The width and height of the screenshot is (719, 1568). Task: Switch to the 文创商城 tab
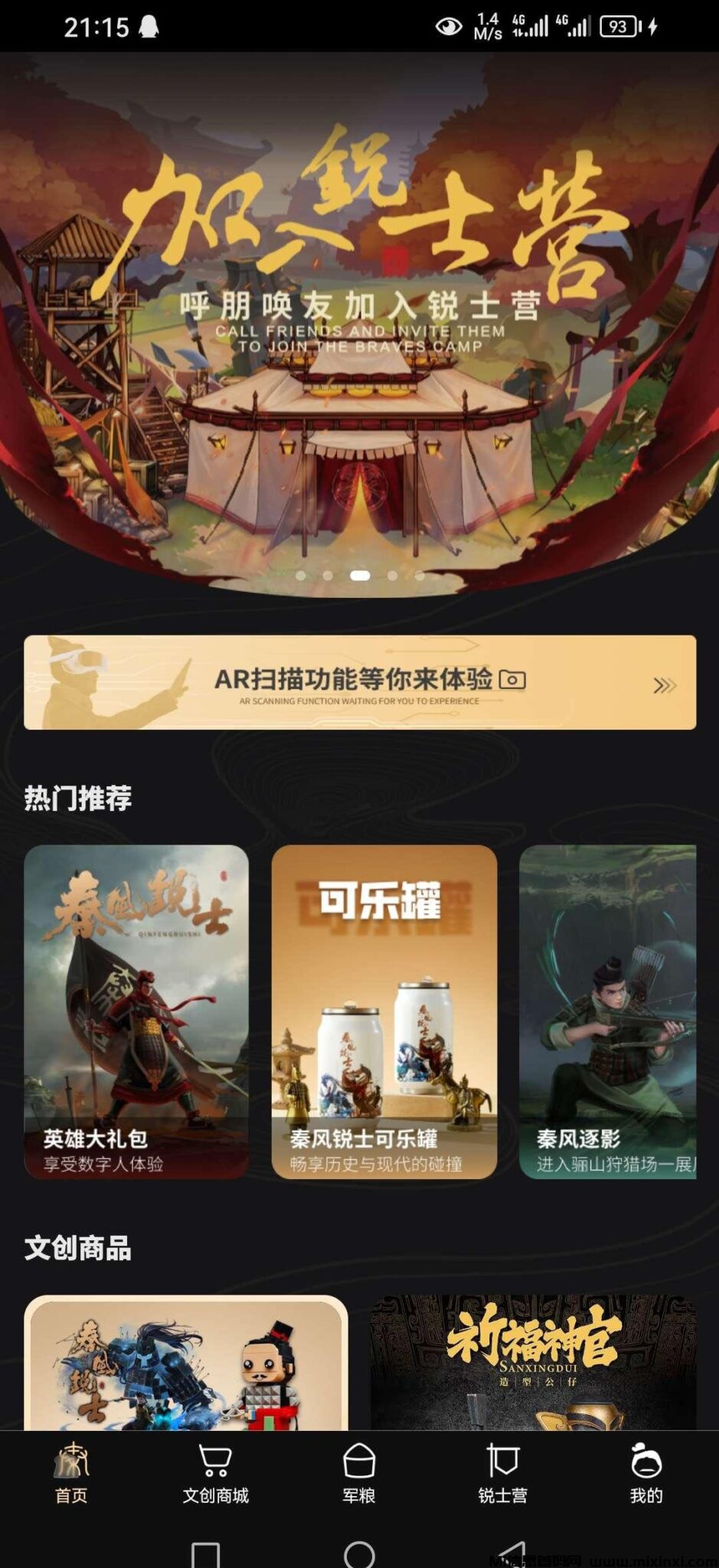[215, 1473]
